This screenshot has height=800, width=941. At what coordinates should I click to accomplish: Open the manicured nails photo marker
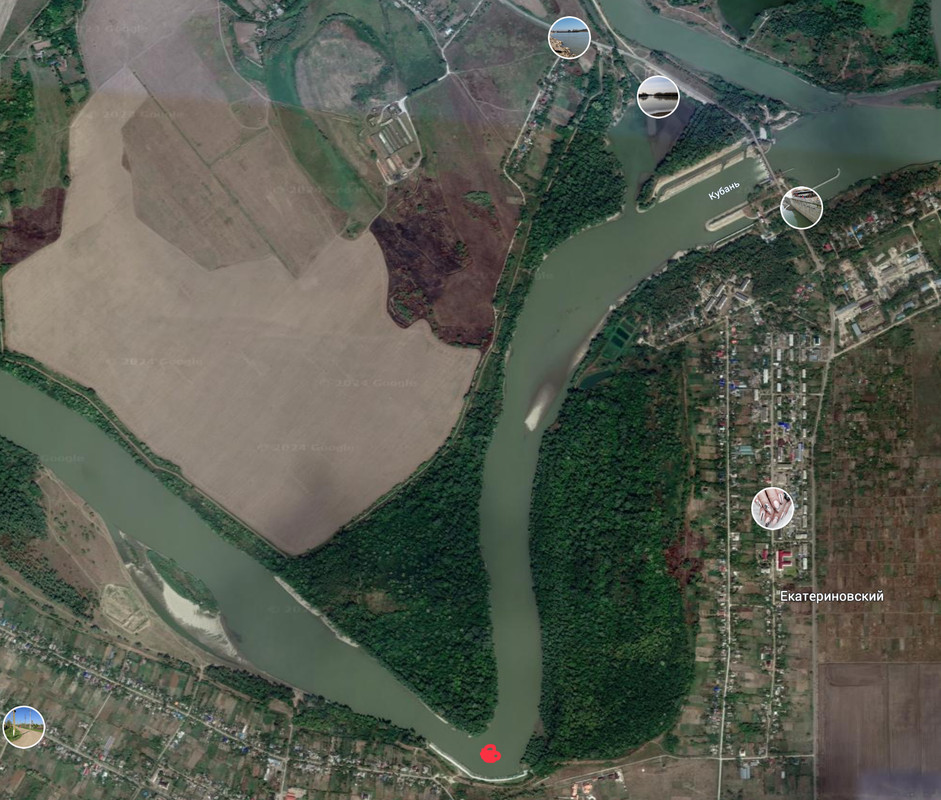pos(772,508)
